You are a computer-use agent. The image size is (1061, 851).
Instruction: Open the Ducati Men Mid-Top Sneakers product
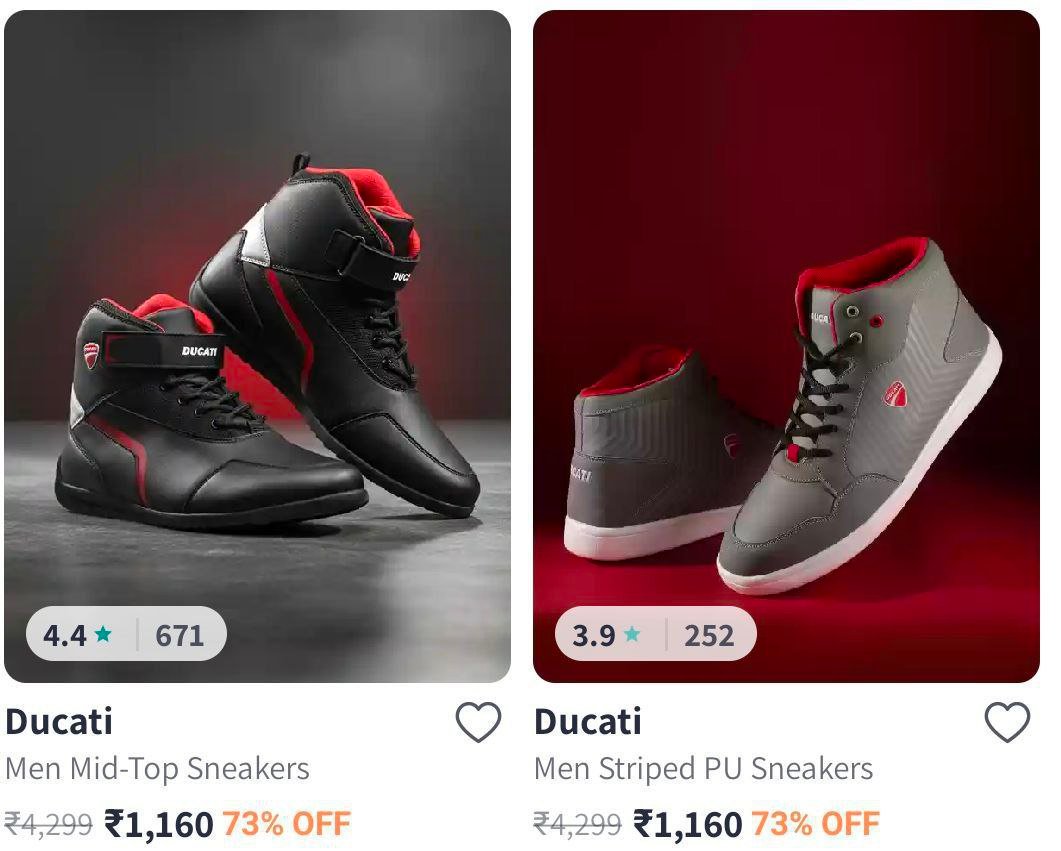257,345
